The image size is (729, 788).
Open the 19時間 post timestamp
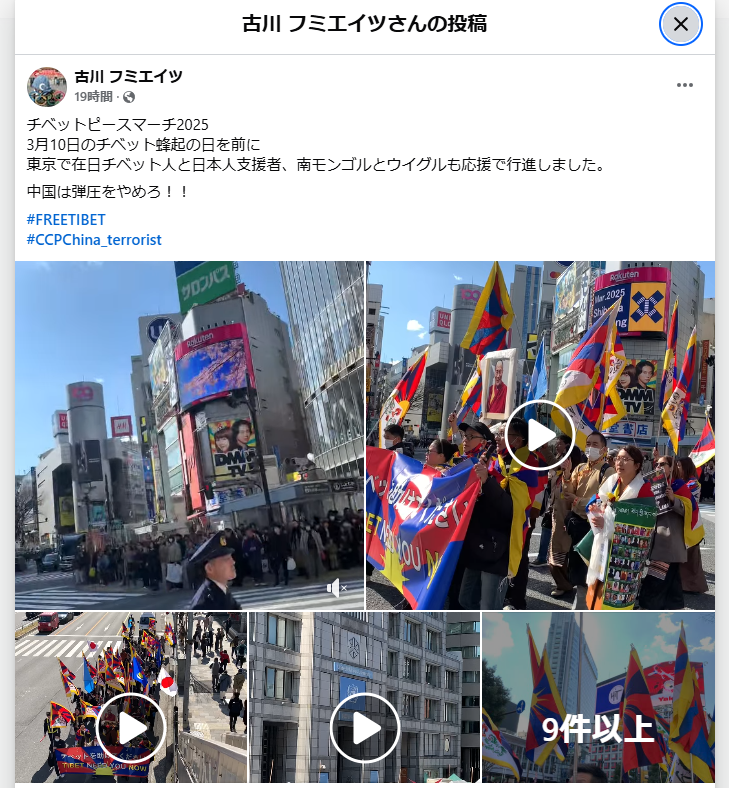tap(93, 96)
